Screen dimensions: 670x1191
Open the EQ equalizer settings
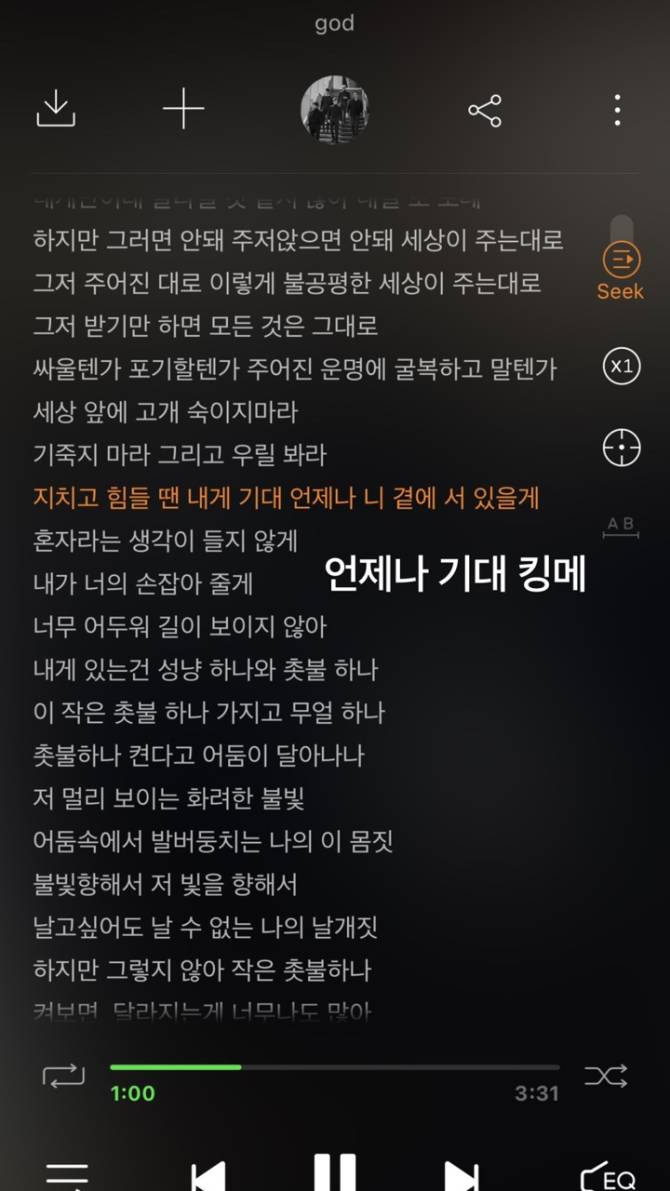[607, 1174]
